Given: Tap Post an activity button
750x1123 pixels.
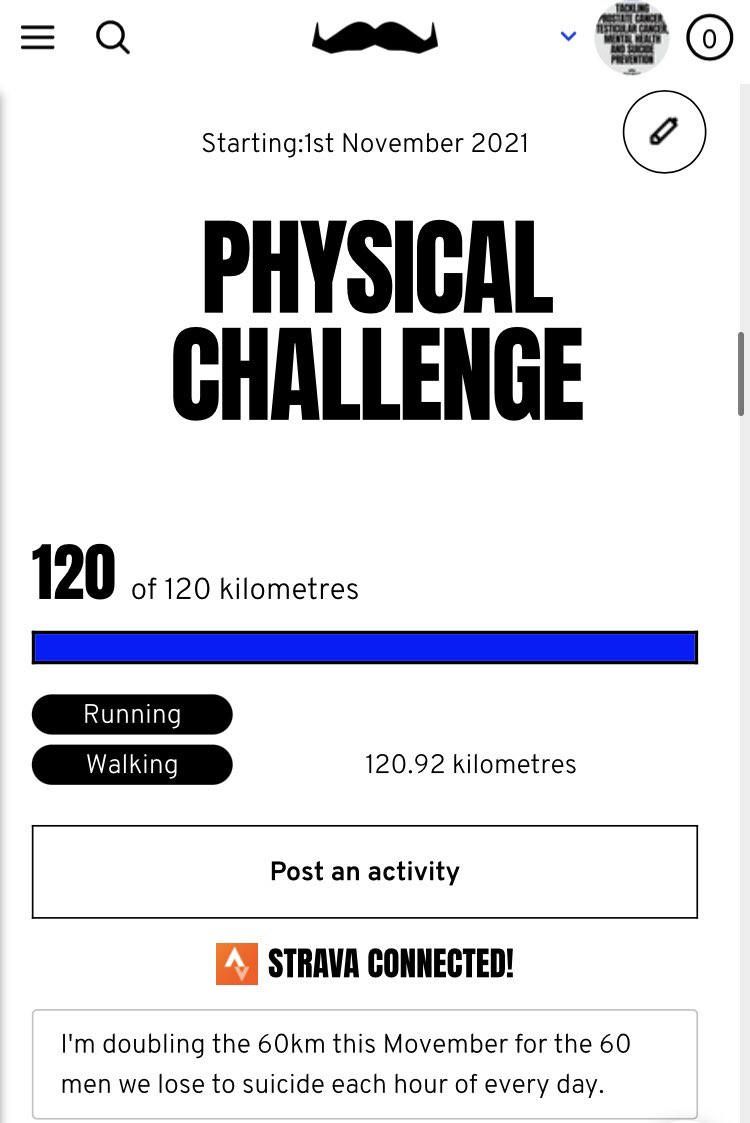Looking at the screenshot, I should click(x=364, y=871).
